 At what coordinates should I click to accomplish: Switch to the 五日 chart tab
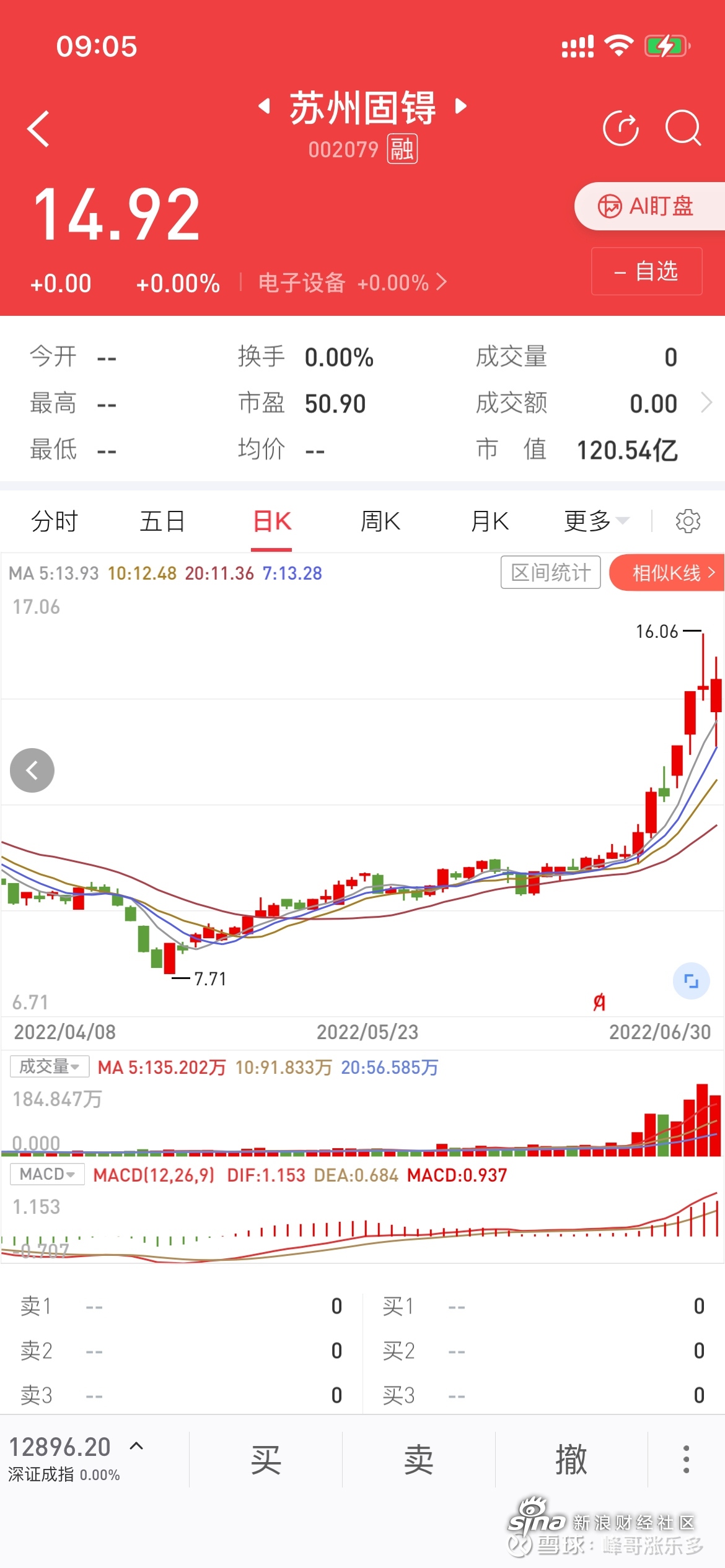(x=162, y=521)
